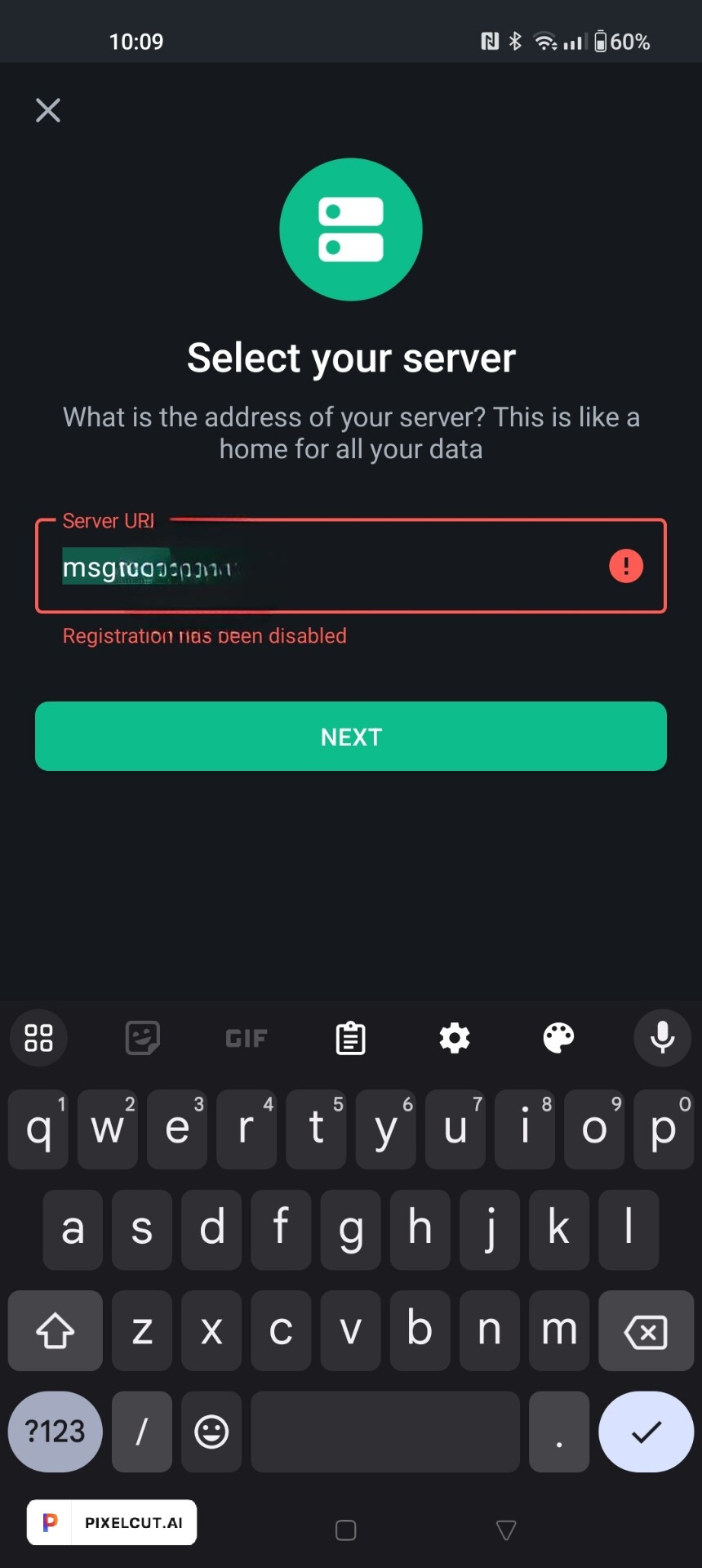Tap the red error icon in the field

(626, 566)
